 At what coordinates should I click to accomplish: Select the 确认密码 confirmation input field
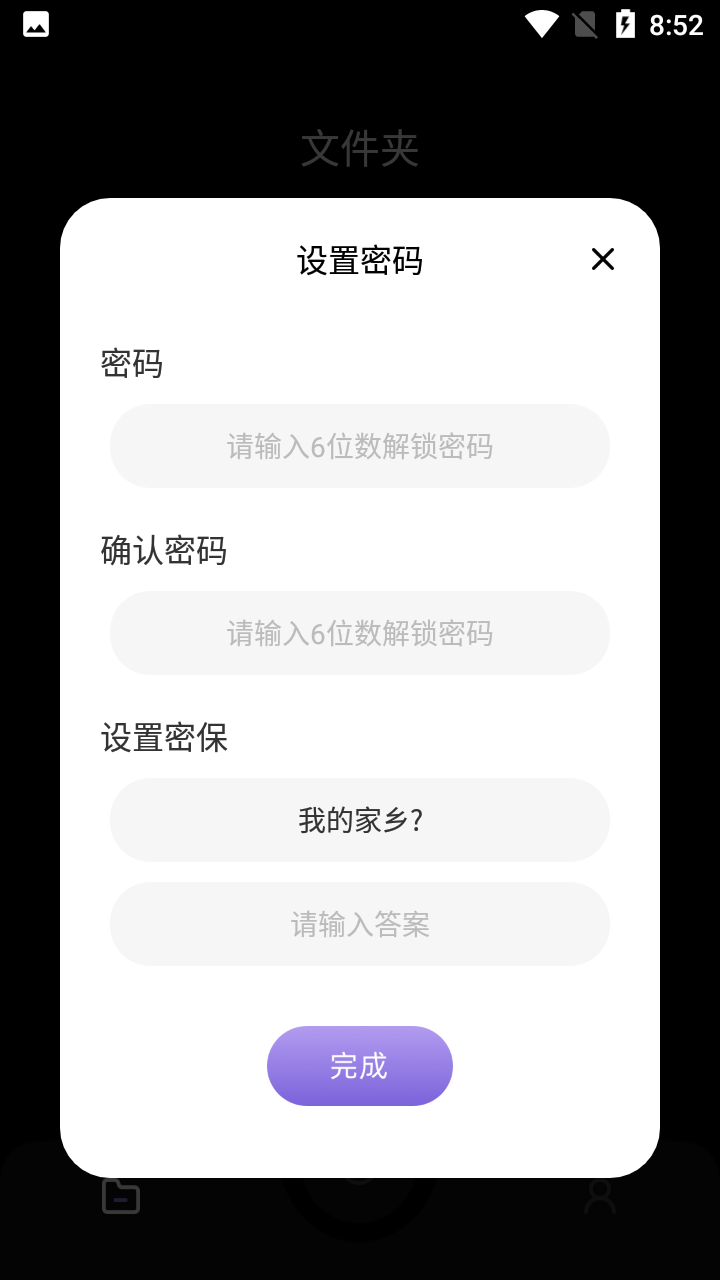pos(360,633)
